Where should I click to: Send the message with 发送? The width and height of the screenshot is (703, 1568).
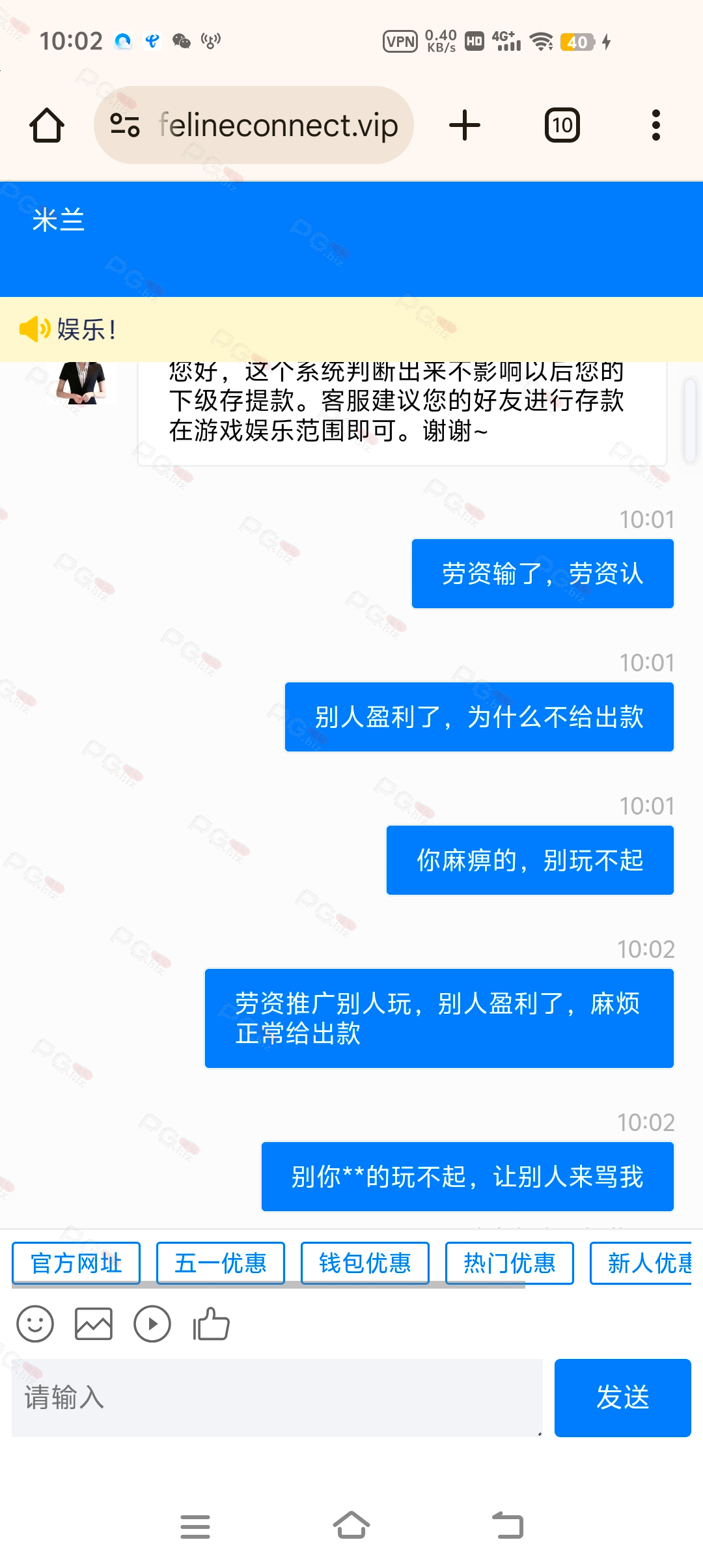(x=623, y=1397)
